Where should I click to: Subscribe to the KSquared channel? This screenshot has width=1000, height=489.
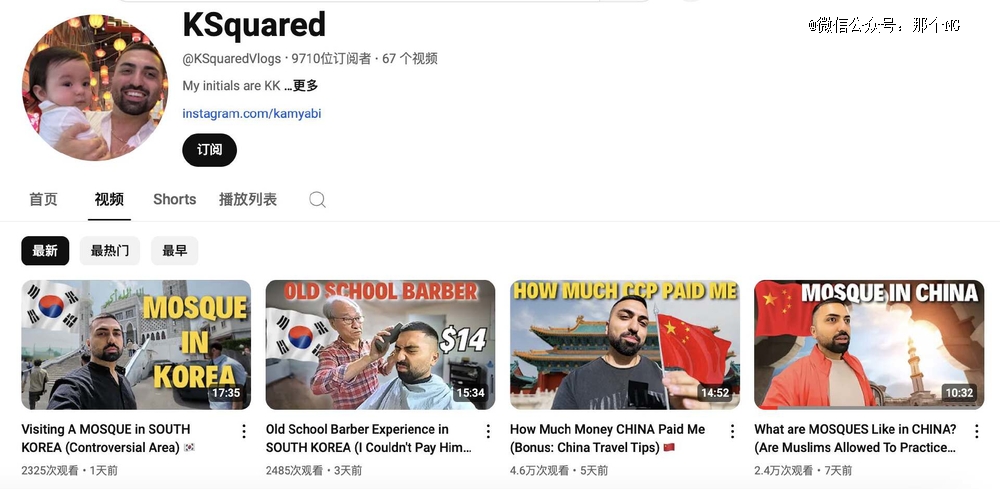[209, 150]
